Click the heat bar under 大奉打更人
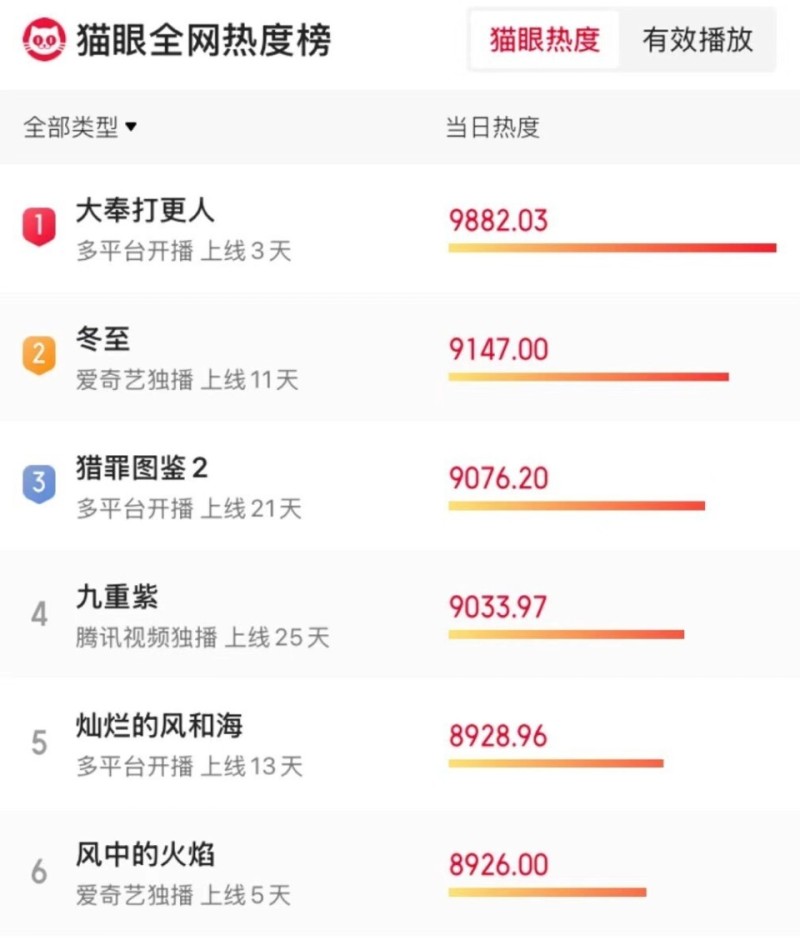 [613, 245]
